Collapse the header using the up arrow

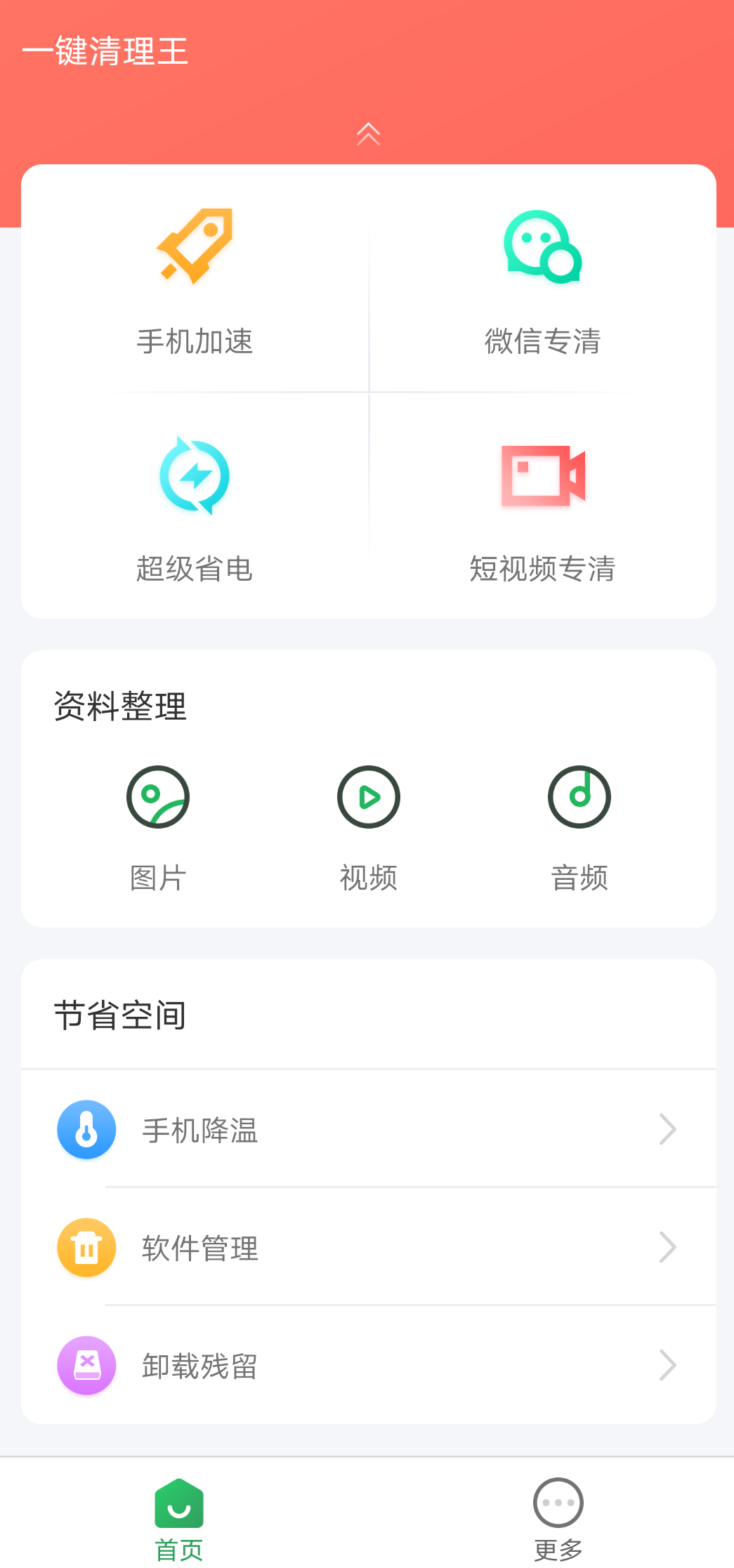368,134
